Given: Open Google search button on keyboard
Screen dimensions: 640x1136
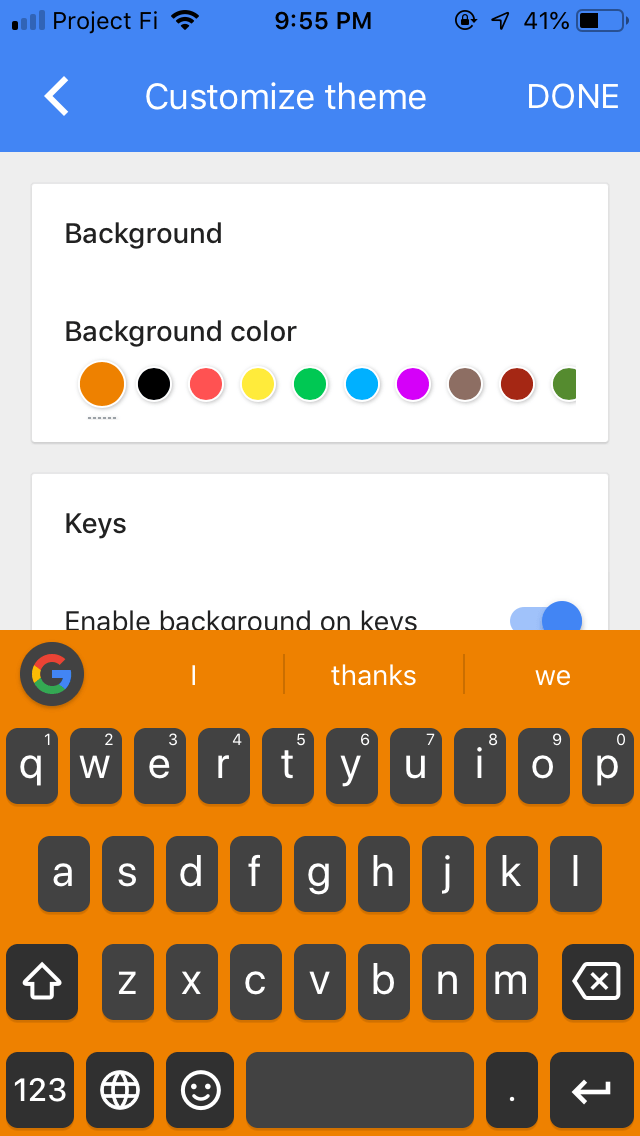Looking at the screenshot, I should click(x=52, y=675).
